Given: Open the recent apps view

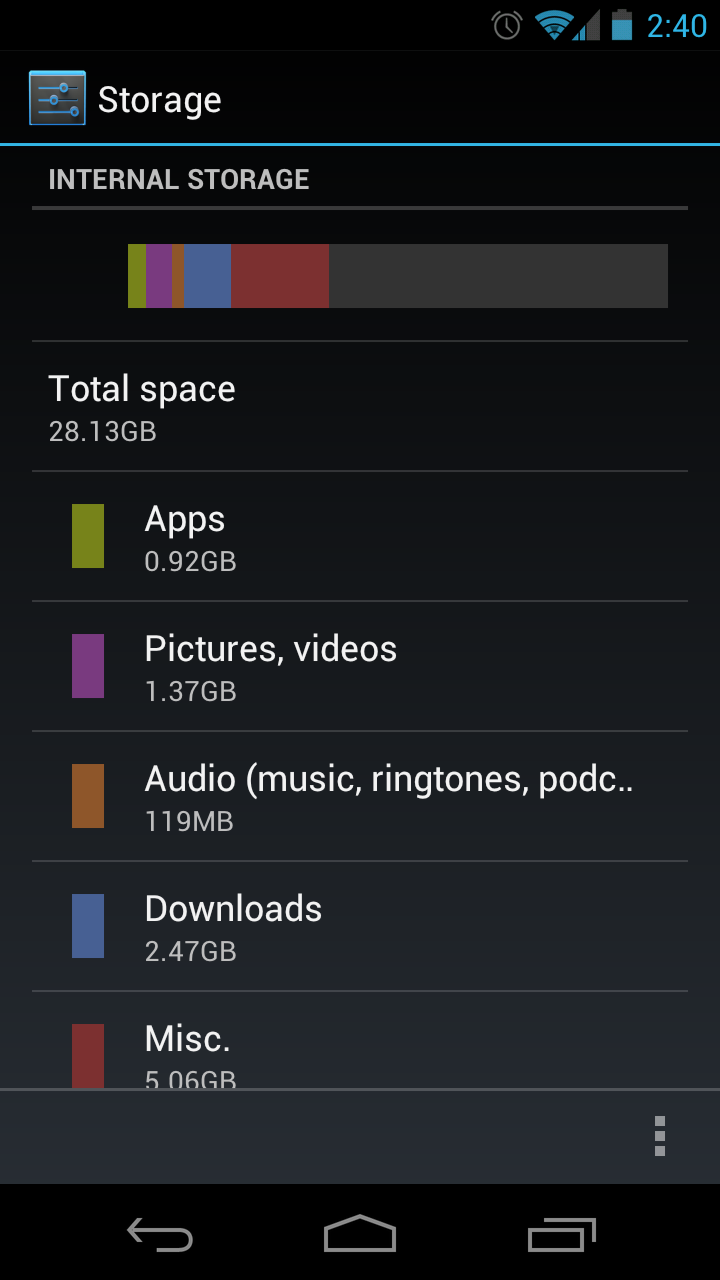Looking at the screenshot, I should point(561,1234).
